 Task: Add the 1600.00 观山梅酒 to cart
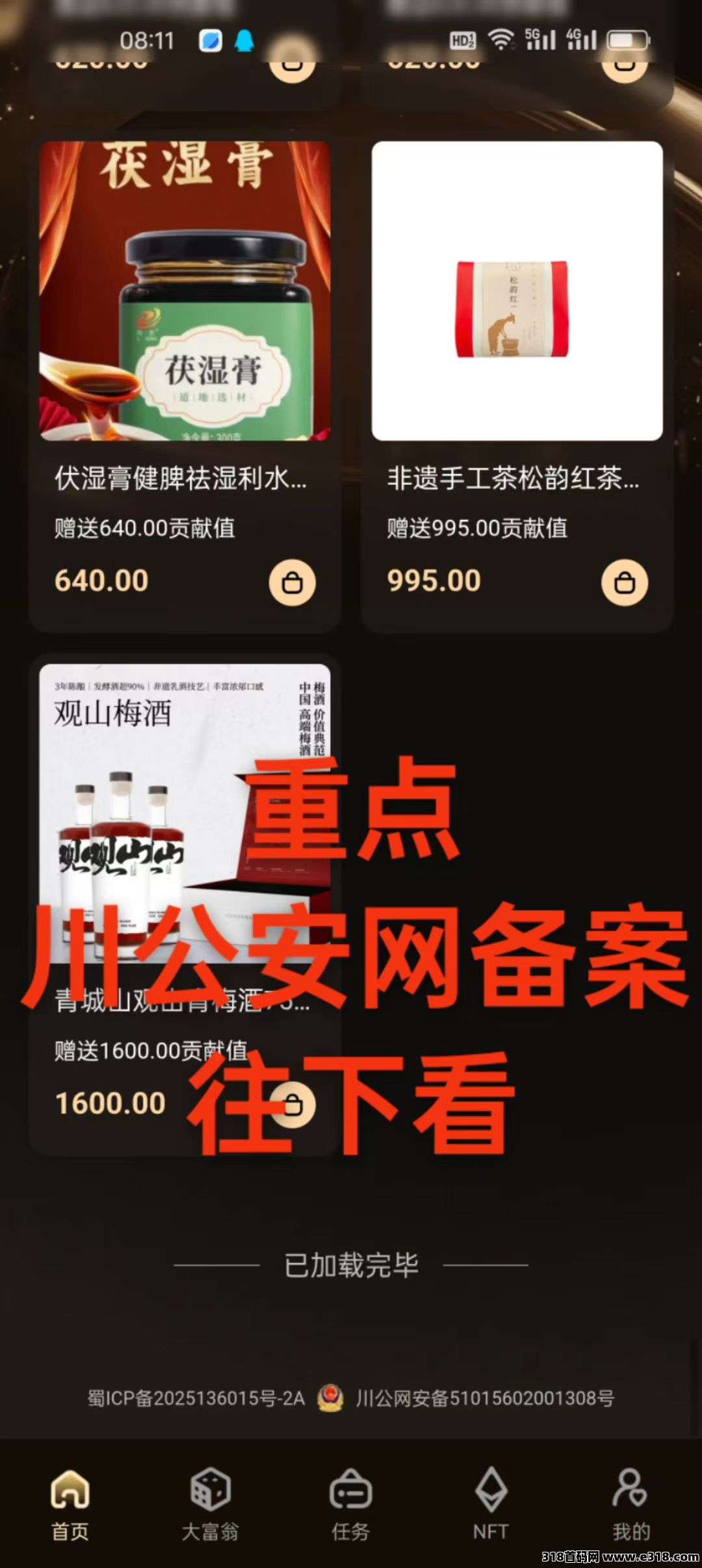pos(293,1104)
